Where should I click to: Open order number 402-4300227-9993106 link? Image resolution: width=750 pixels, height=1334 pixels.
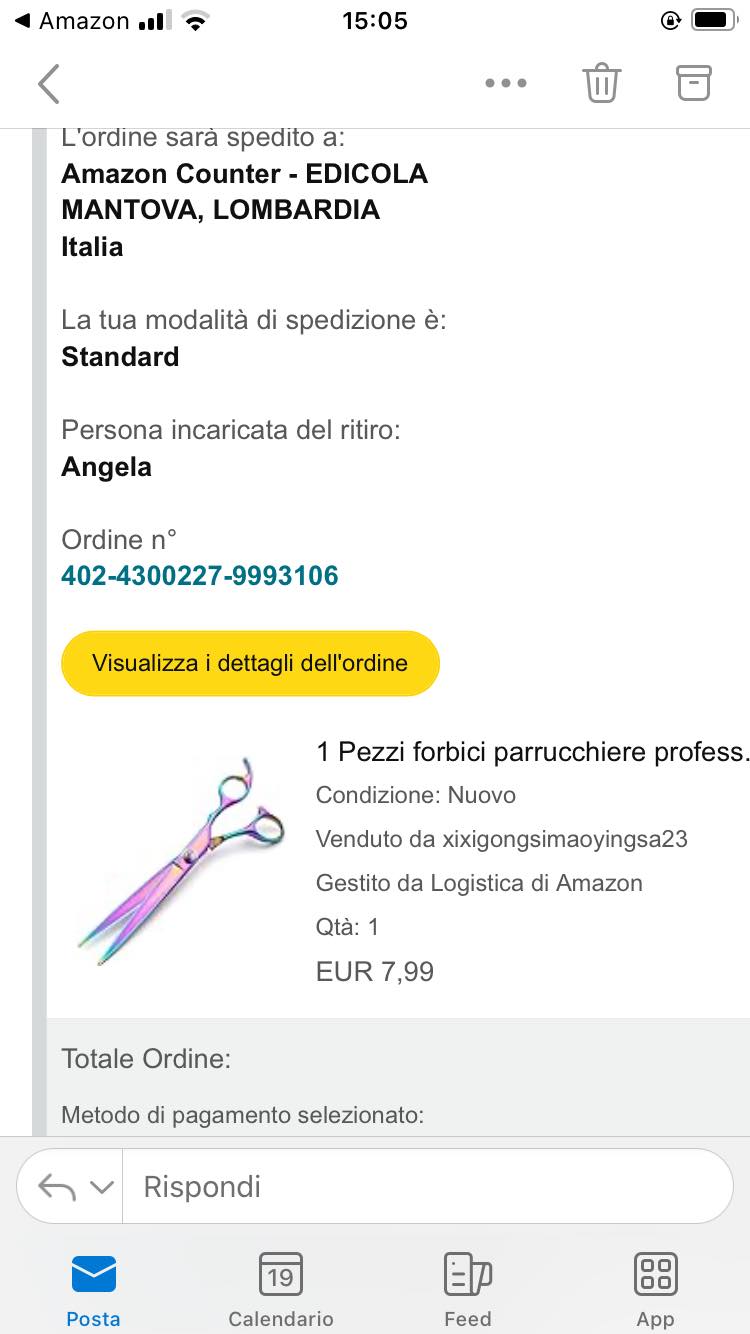coord(200,576)
